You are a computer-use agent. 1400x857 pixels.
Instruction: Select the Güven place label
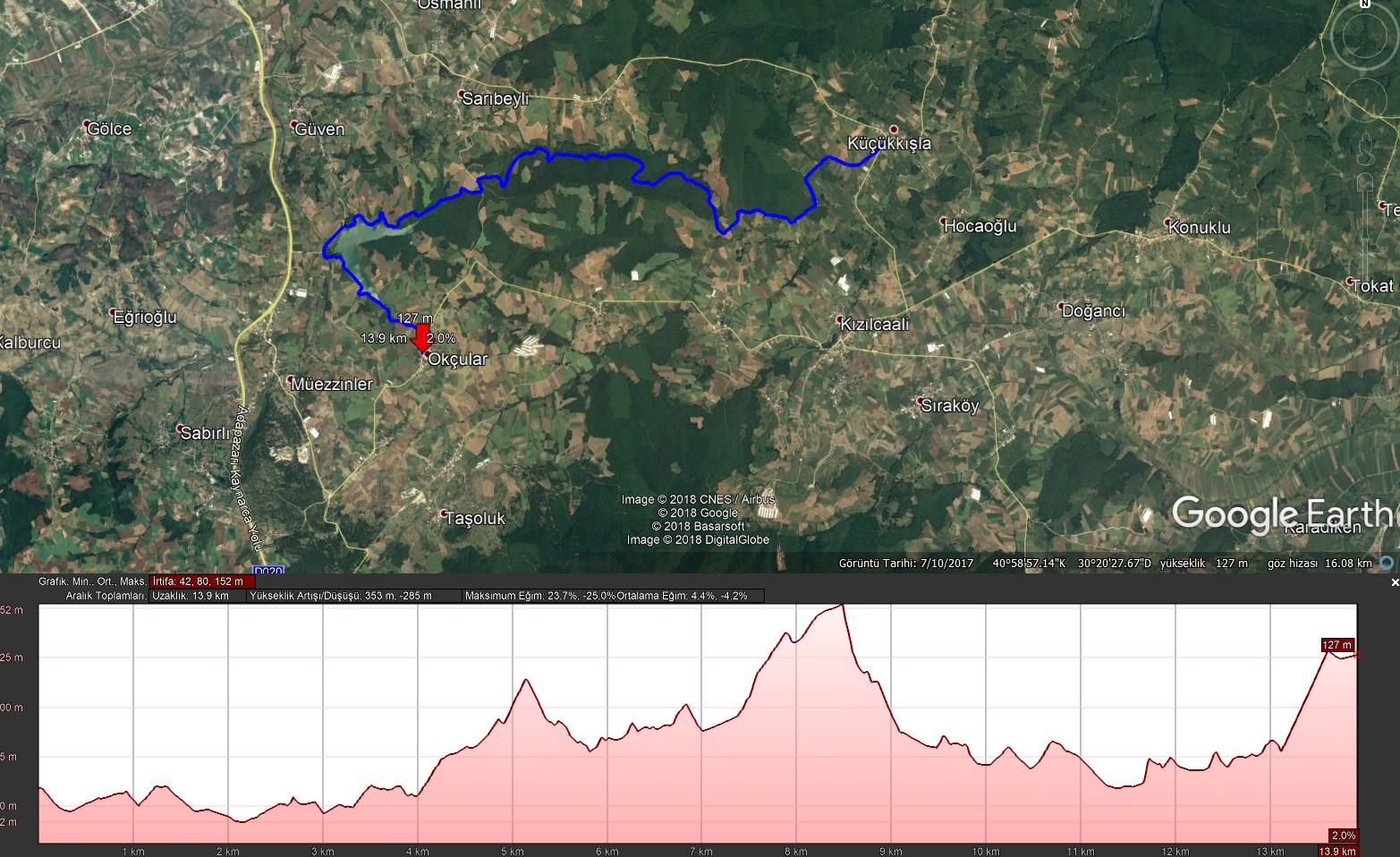[319, 129]
